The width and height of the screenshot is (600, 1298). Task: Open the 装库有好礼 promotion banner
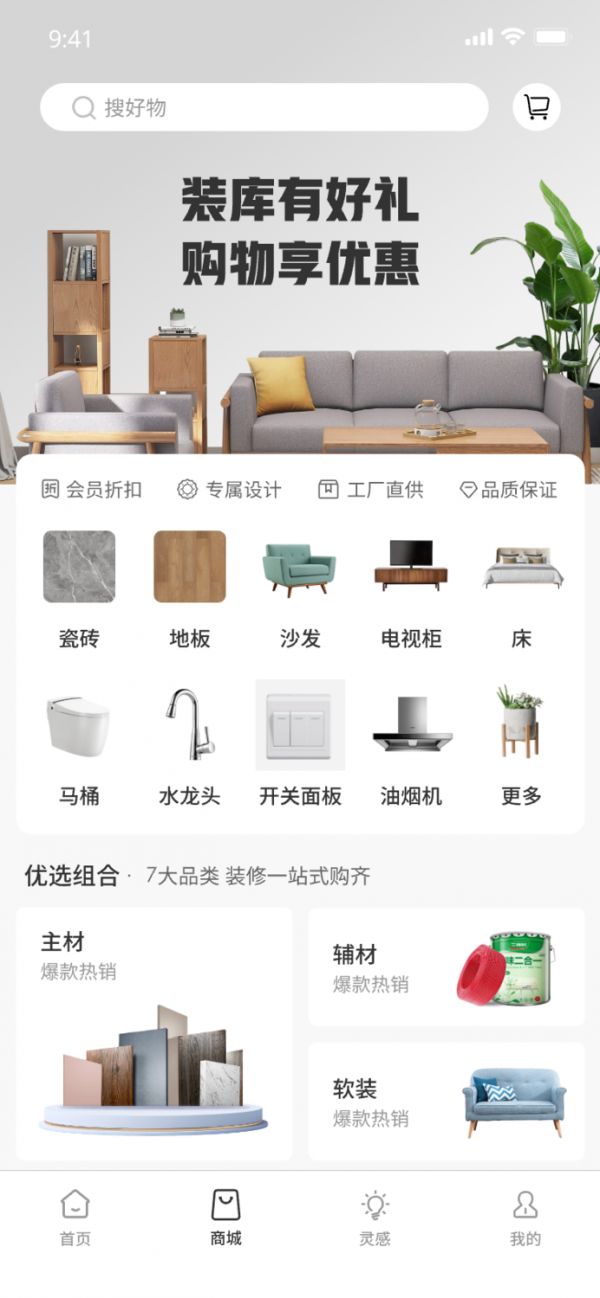click(300, 230)
